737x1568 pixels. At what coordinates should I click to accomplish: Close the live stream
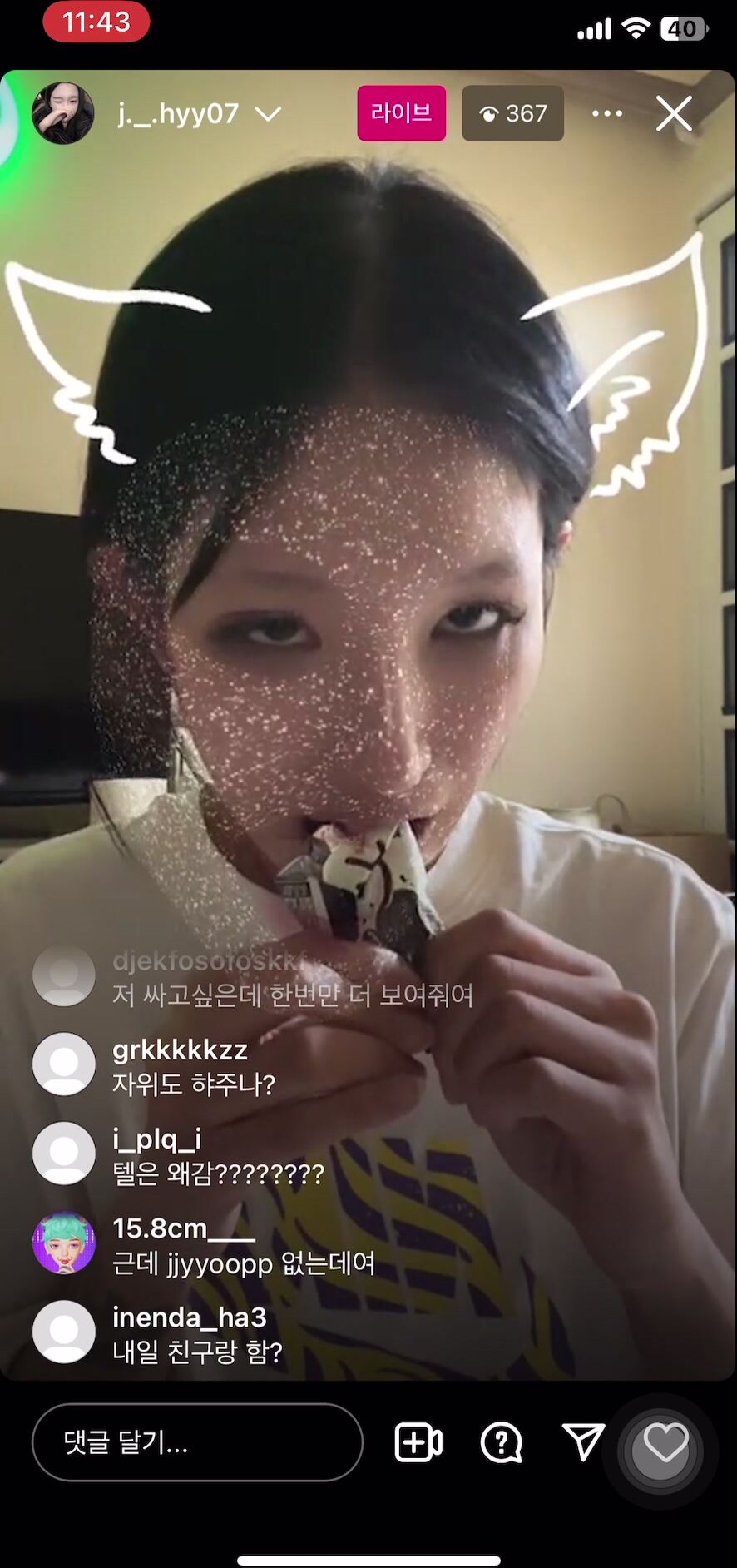coord(674,113)
